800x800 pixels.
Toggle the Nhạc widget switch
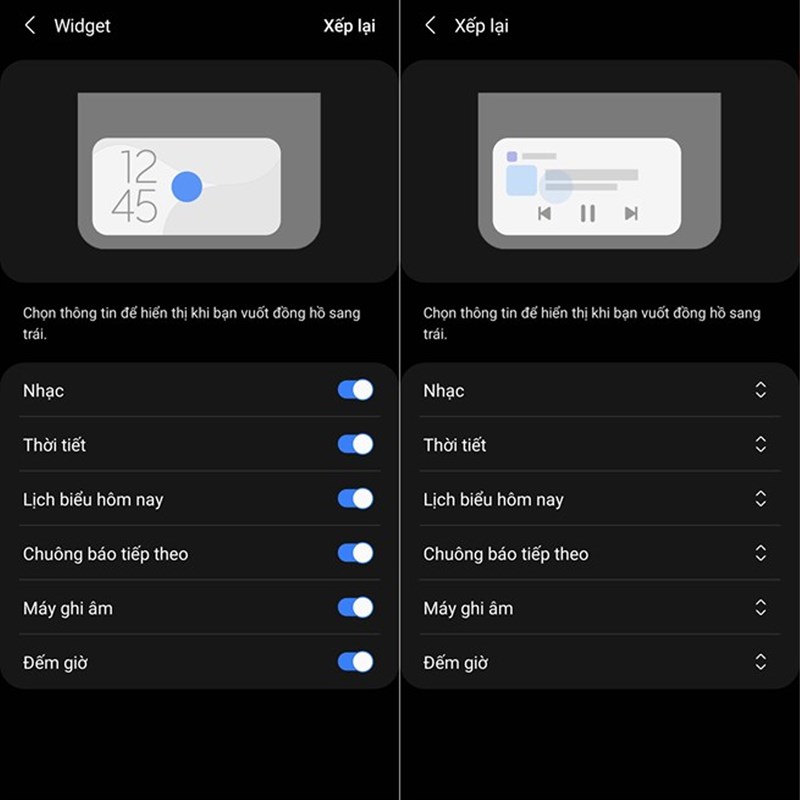[x=355, y=390]
